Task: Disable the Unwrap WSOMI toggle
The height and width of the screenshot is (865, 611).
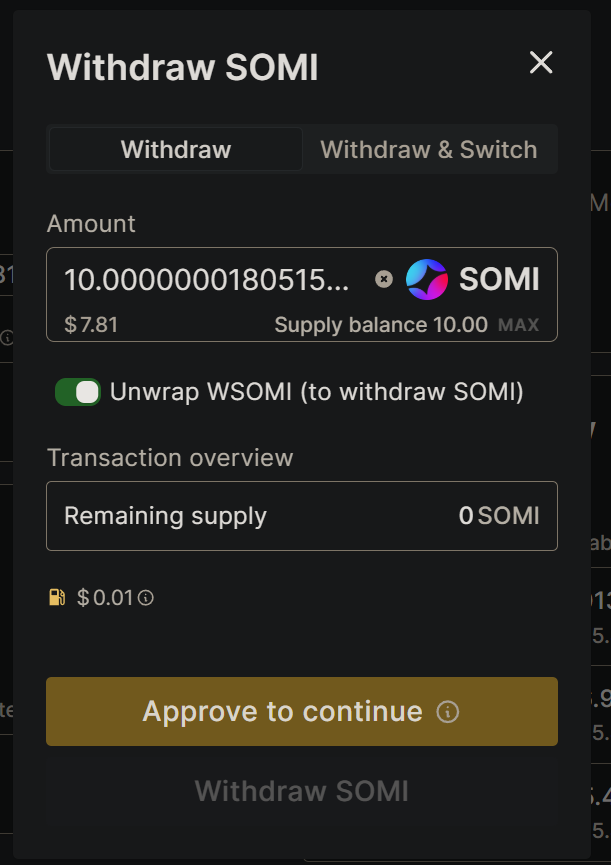Action: click(78, 392)
